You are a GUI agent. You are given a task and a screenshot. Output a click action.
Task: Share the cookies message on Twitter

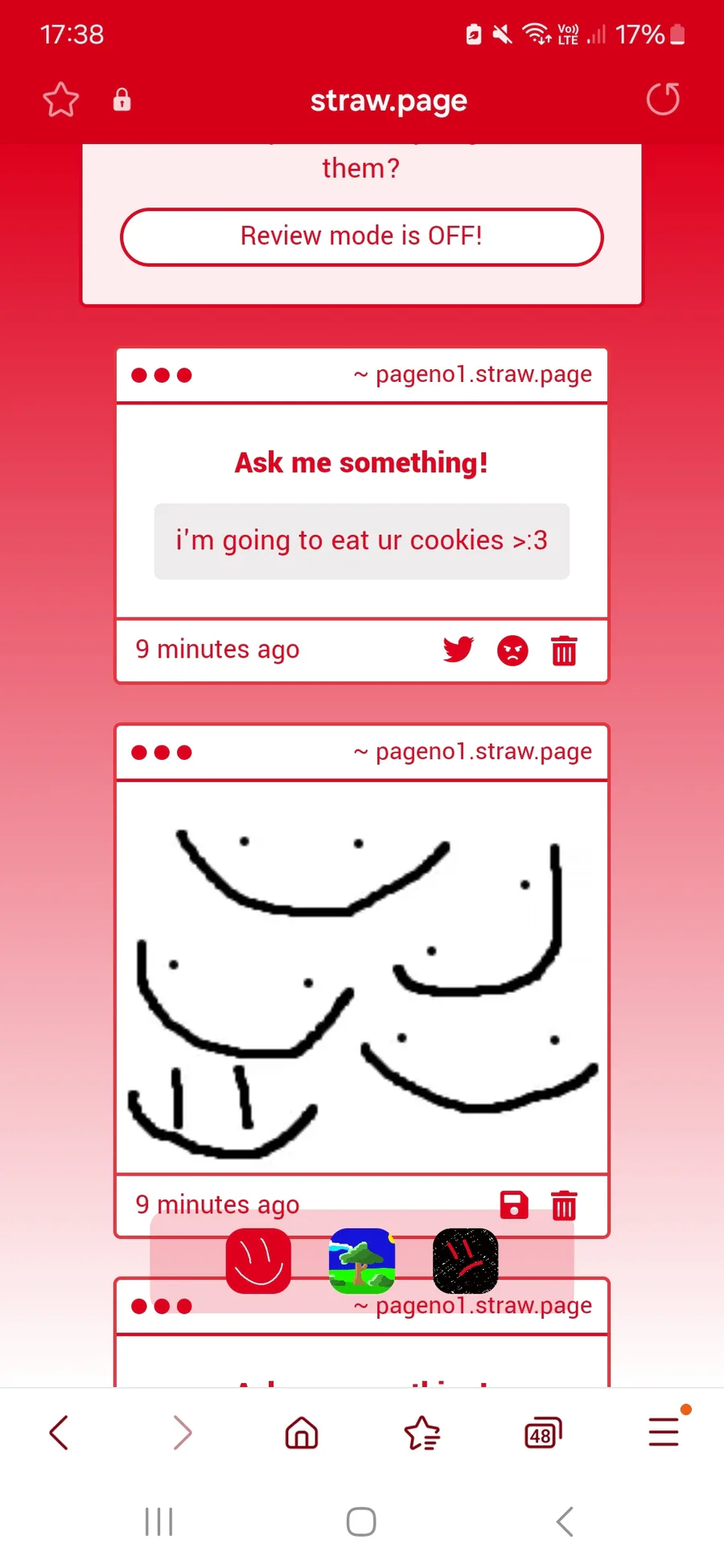[459, 650]
